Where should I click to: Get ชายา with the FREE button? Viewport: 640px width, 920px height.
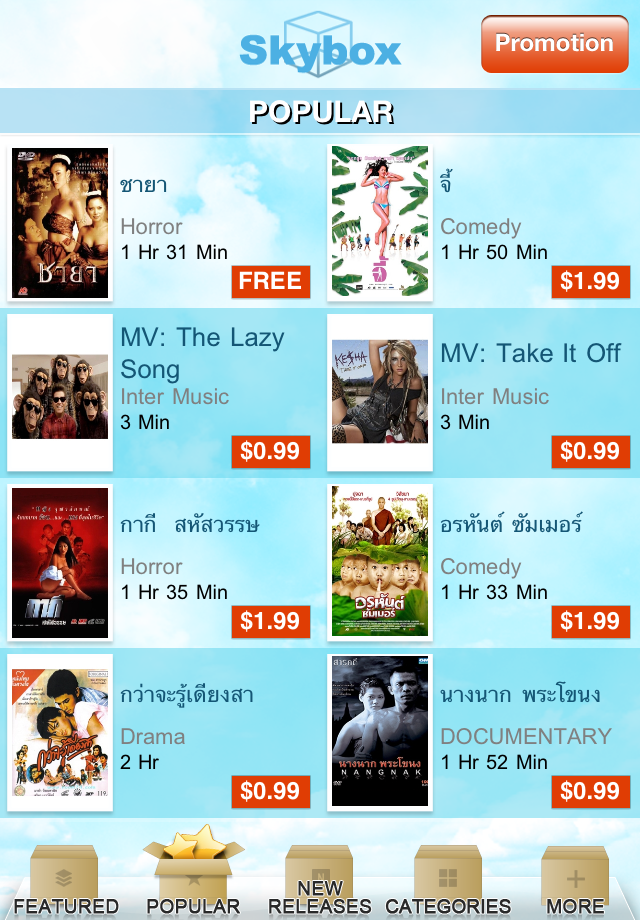tap(270, 281)
